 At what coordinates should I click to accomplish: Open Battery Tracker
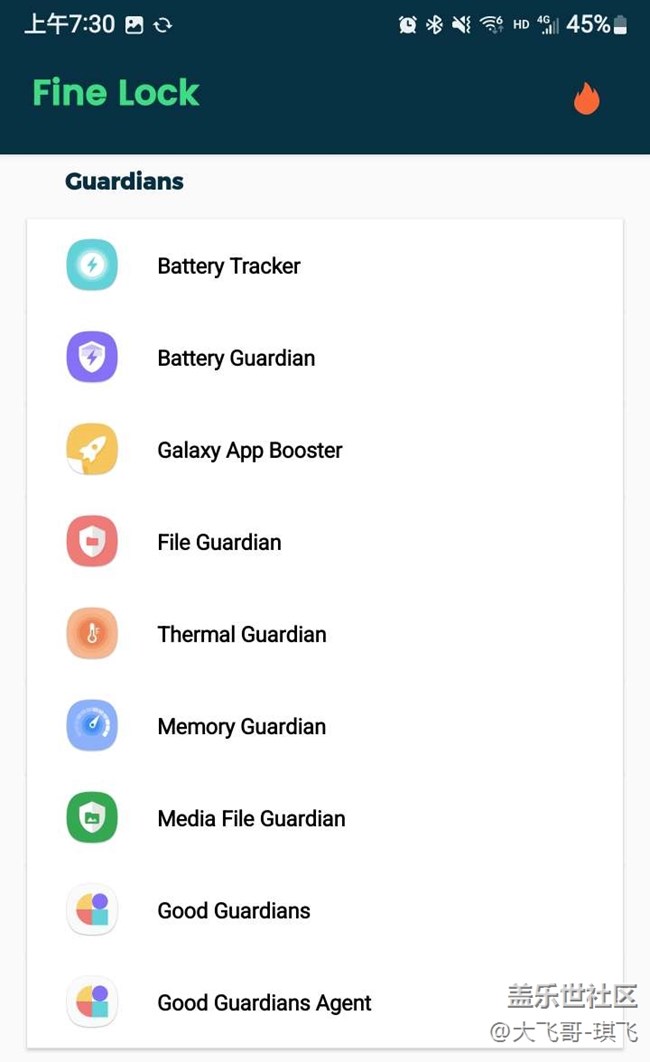325,266
